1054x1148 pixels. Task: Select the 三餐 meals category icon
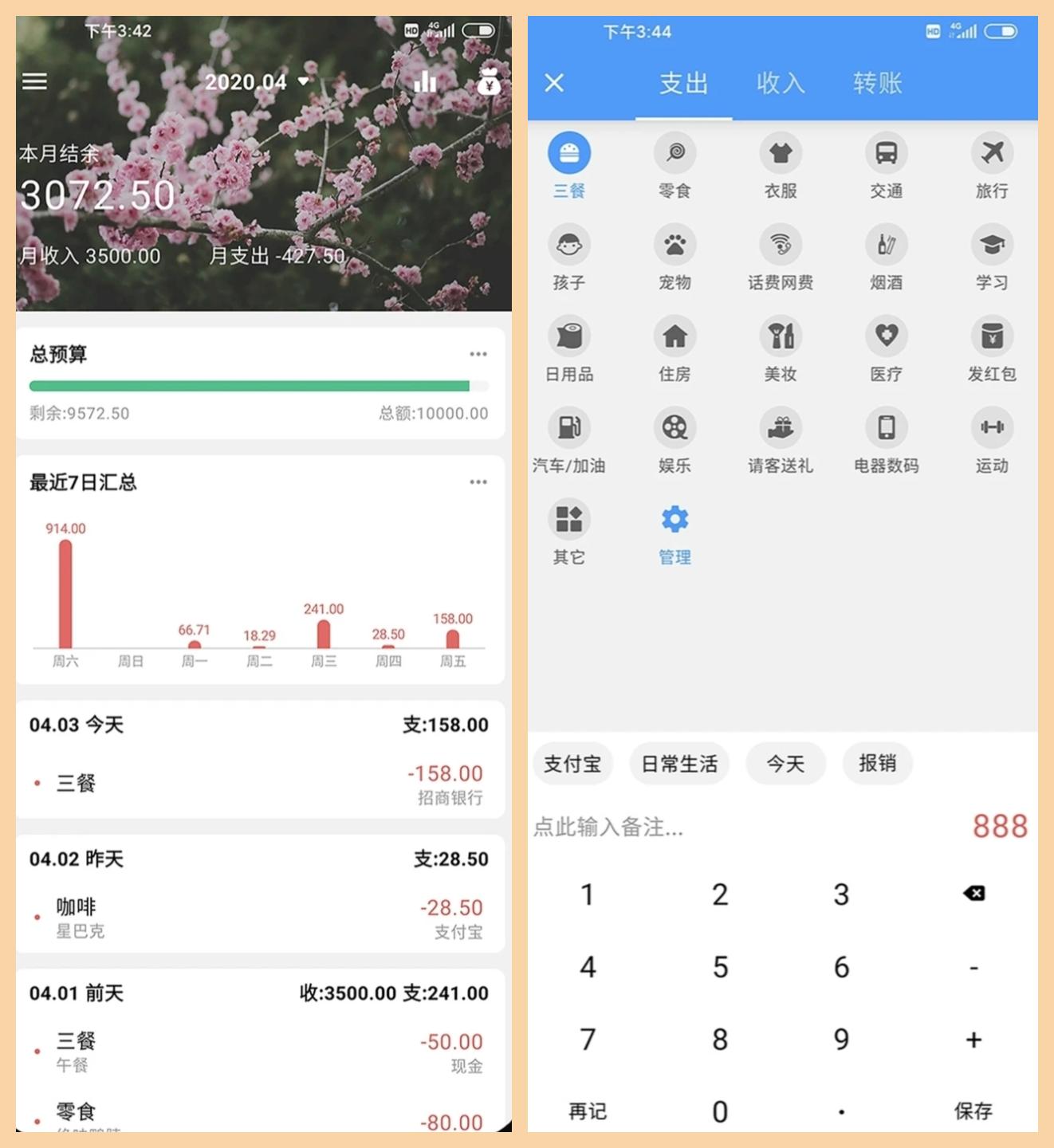tap(569, 158)
